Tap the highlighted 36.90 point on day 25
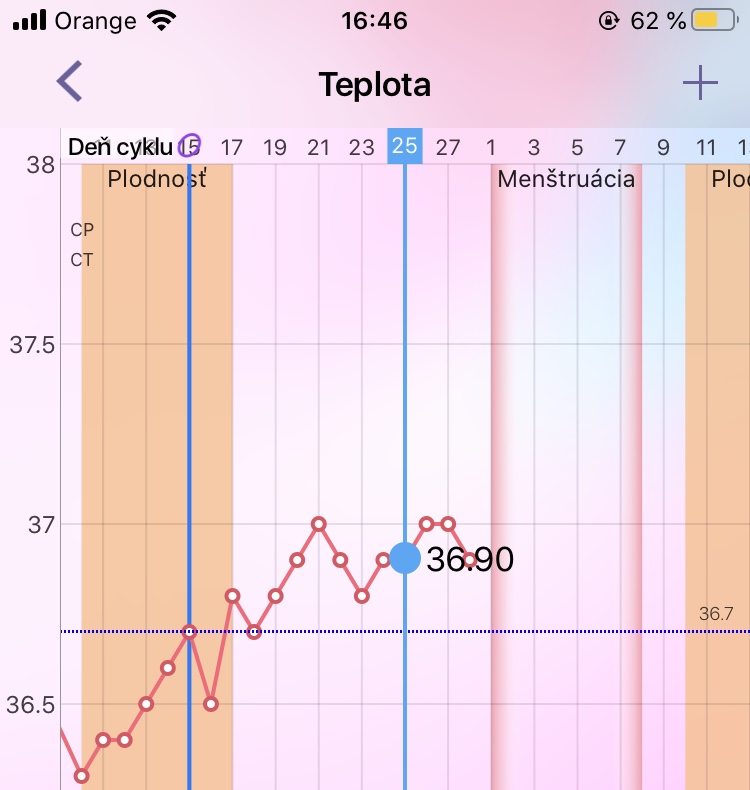750x790 pixels. pyautogui.click(x=405, y=558)
